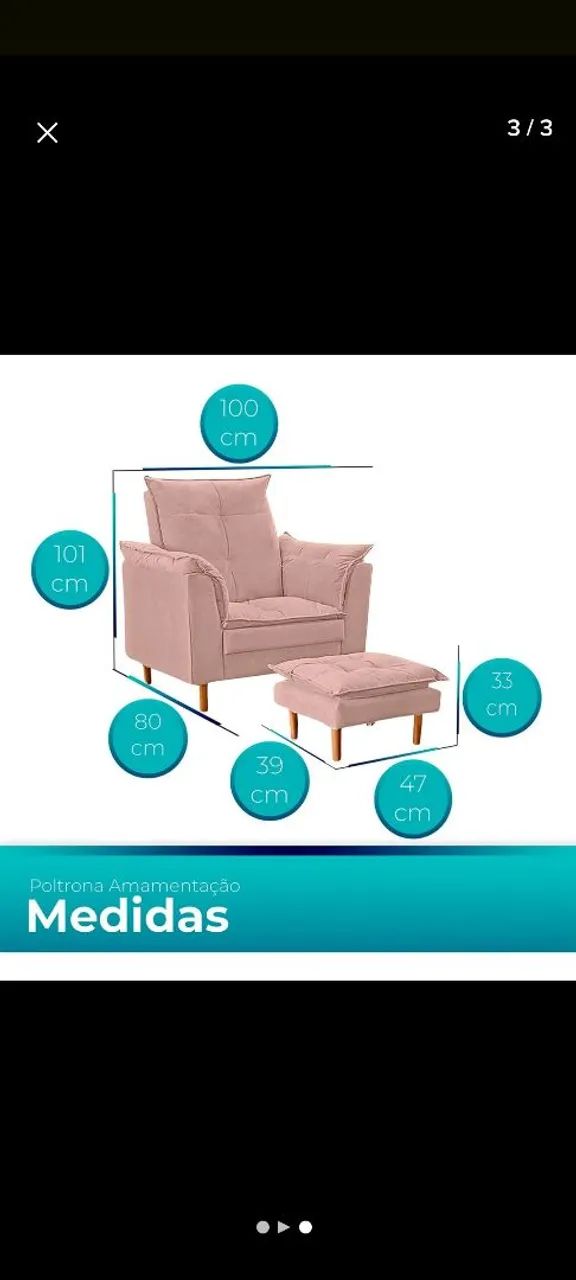Jump to the first page indicator dot

pyautogui.click(x=263, y=1227)
